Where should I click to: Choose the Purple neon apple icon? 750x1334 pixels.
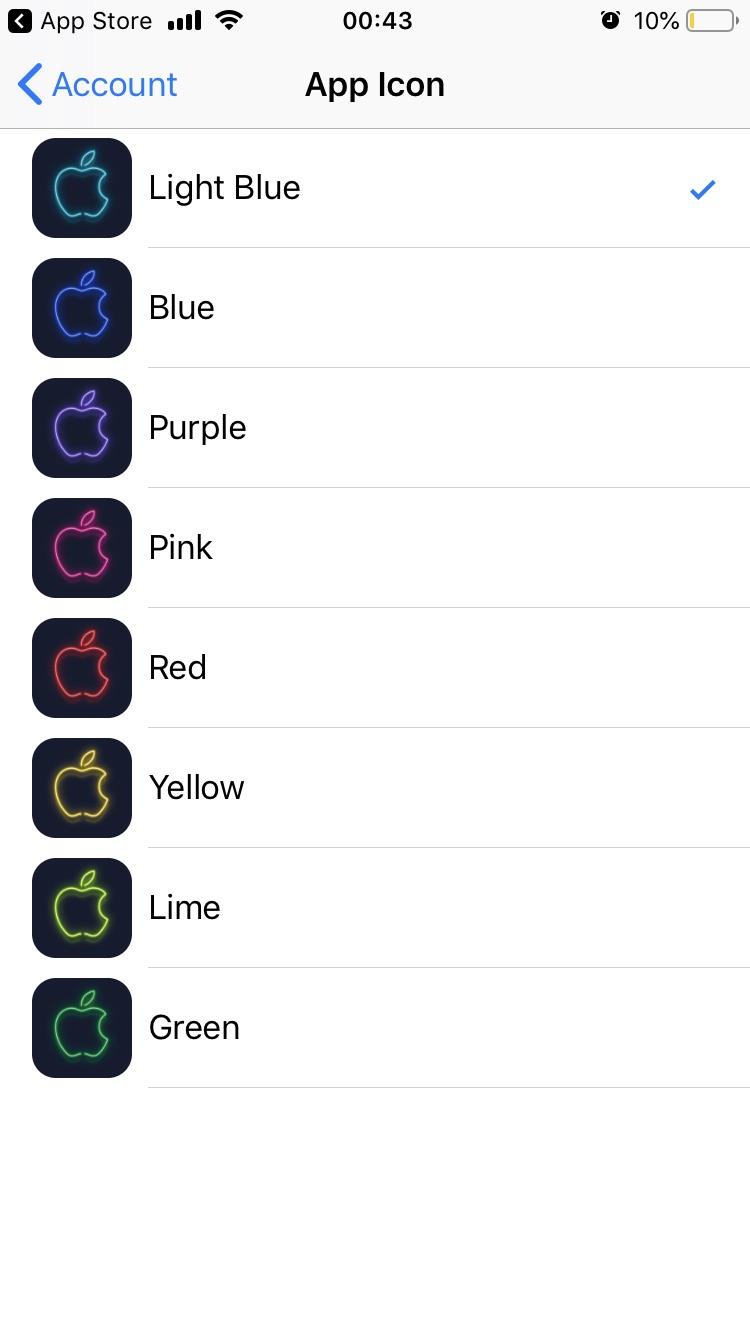[82, 428]
